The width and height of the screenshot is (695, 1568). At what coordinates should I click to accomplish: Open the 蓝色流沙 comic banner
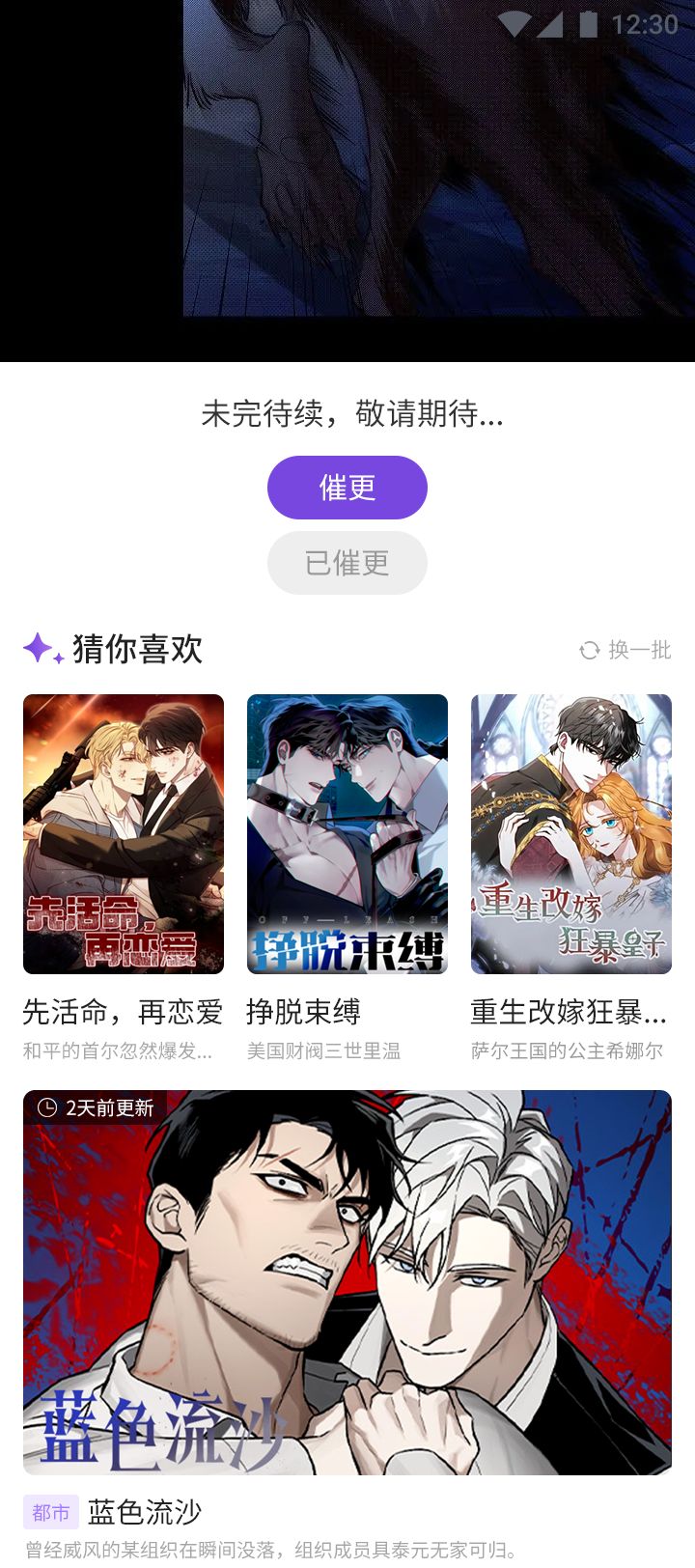tap(347, 1282)
